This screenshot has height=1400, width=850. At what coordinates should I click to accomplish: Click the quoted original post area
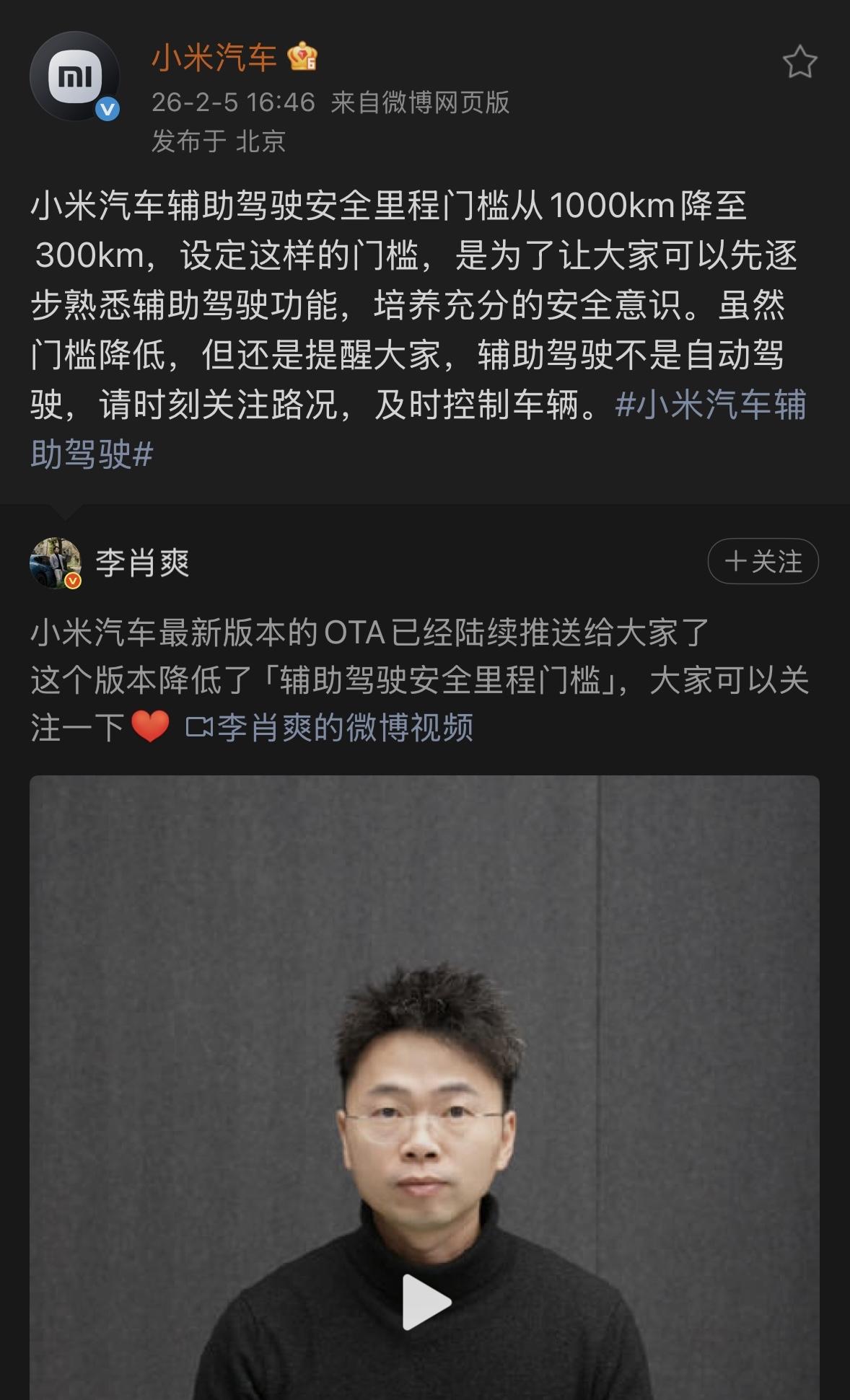pos(424,649)
